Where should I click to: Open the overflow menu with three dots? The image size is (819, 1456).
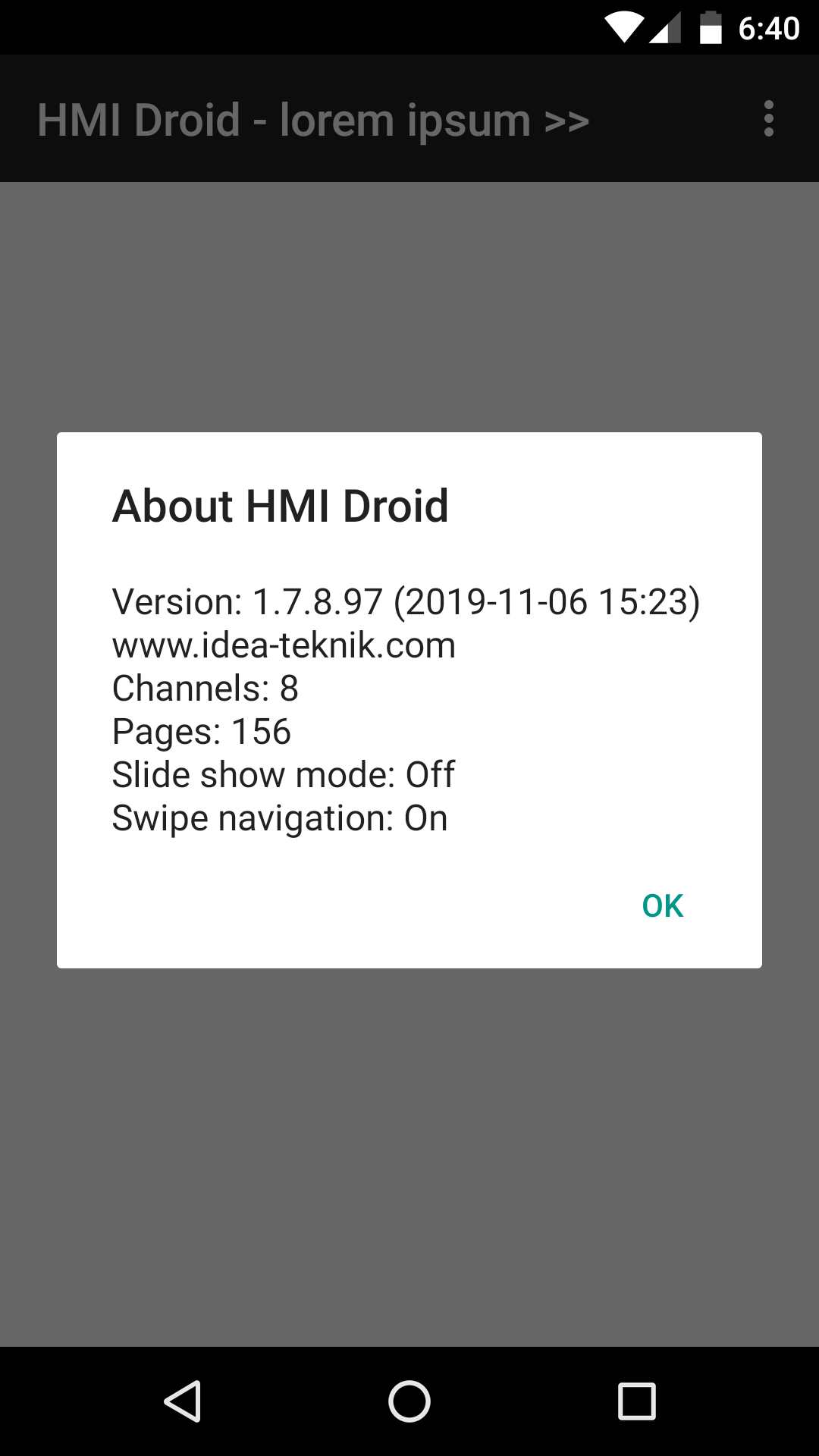(769, 119)
